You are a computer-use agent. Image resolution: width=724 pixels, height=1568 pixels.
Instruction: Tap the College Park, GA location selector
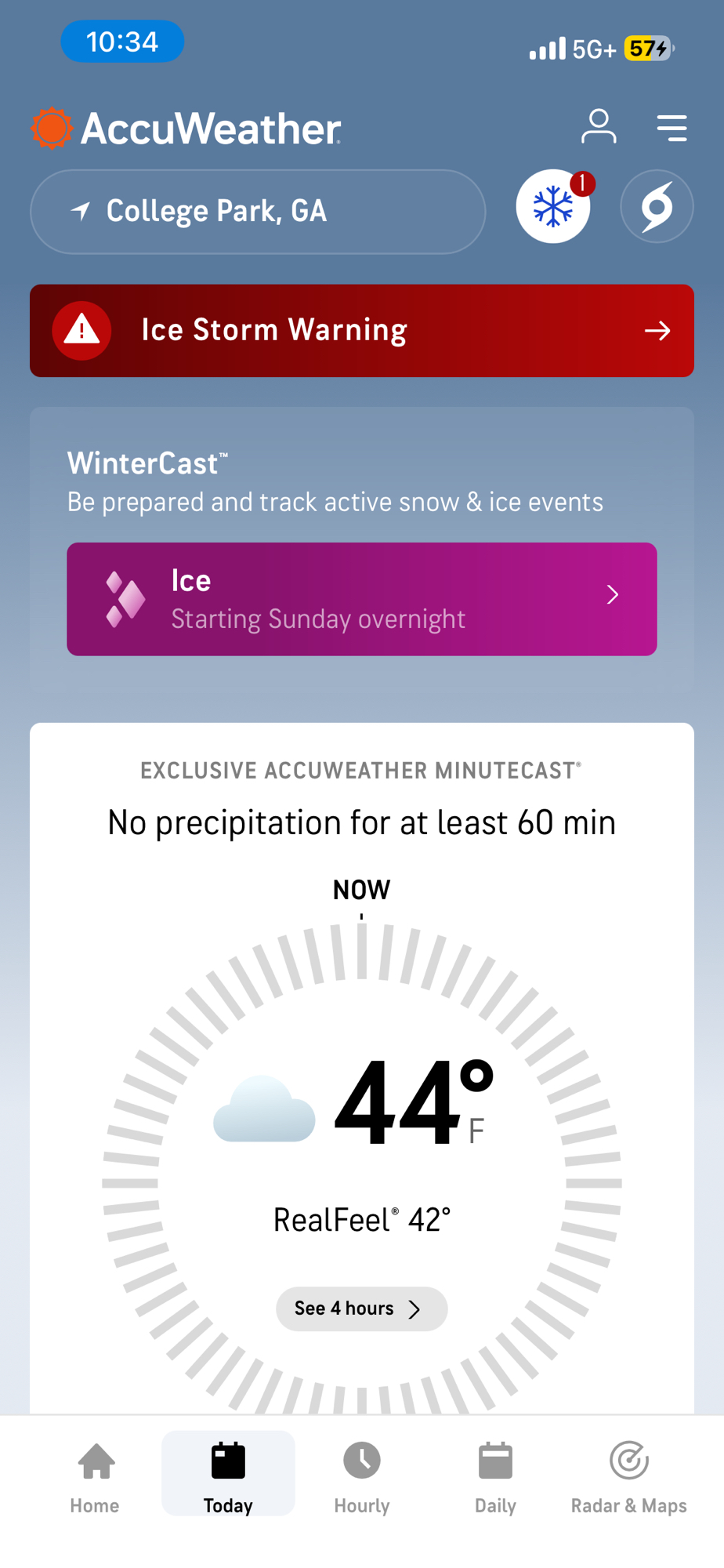click(258, 212)
